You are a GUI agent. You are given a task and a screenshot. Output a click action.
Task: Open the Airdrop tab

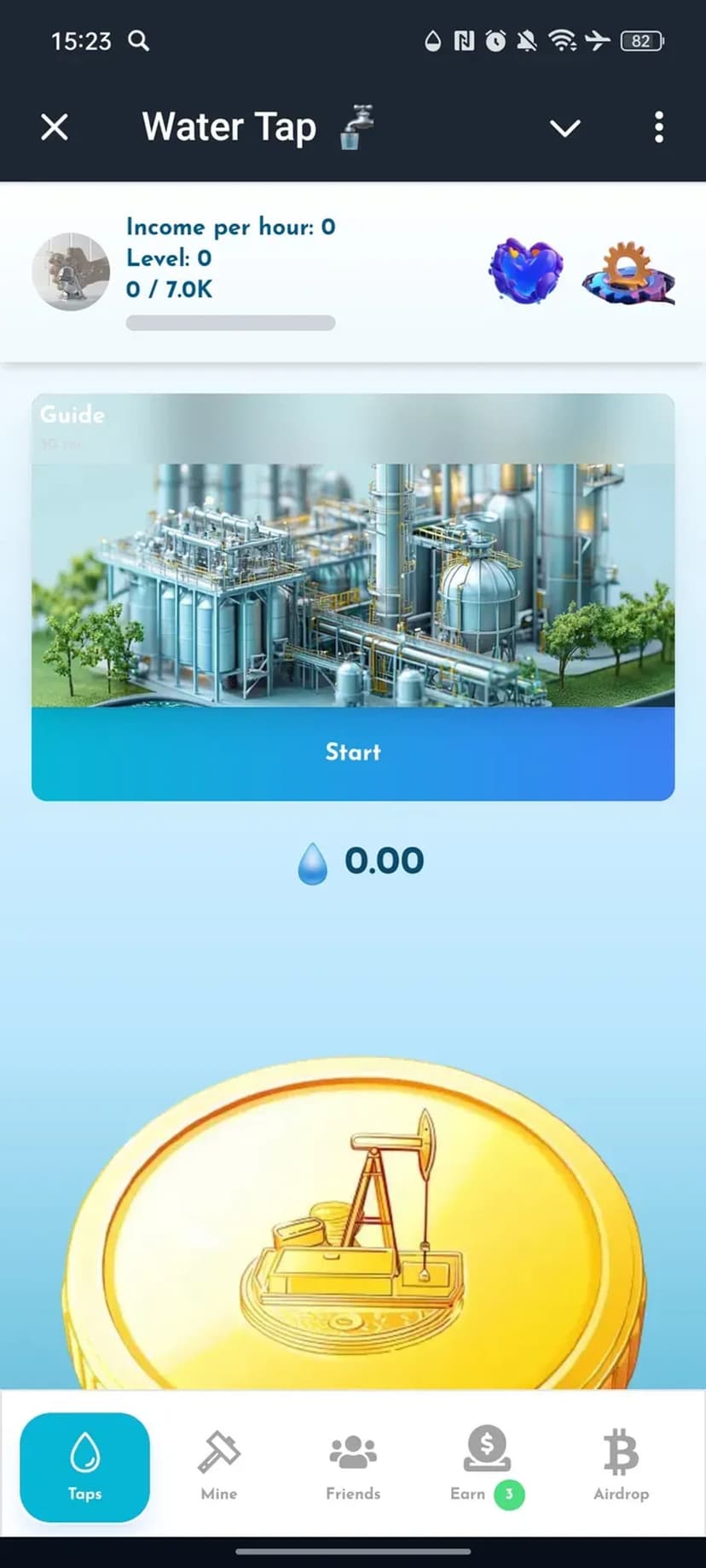pyautogui.click(x=621, y=1467)
